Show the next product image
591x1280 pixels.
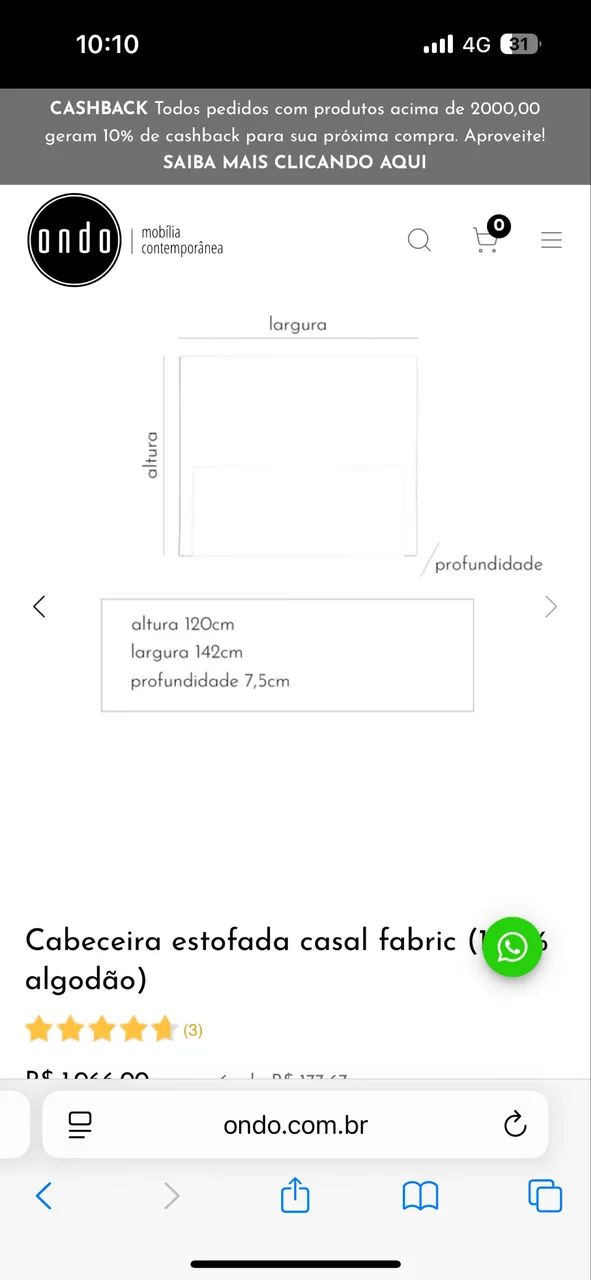(x=551, y=606)
